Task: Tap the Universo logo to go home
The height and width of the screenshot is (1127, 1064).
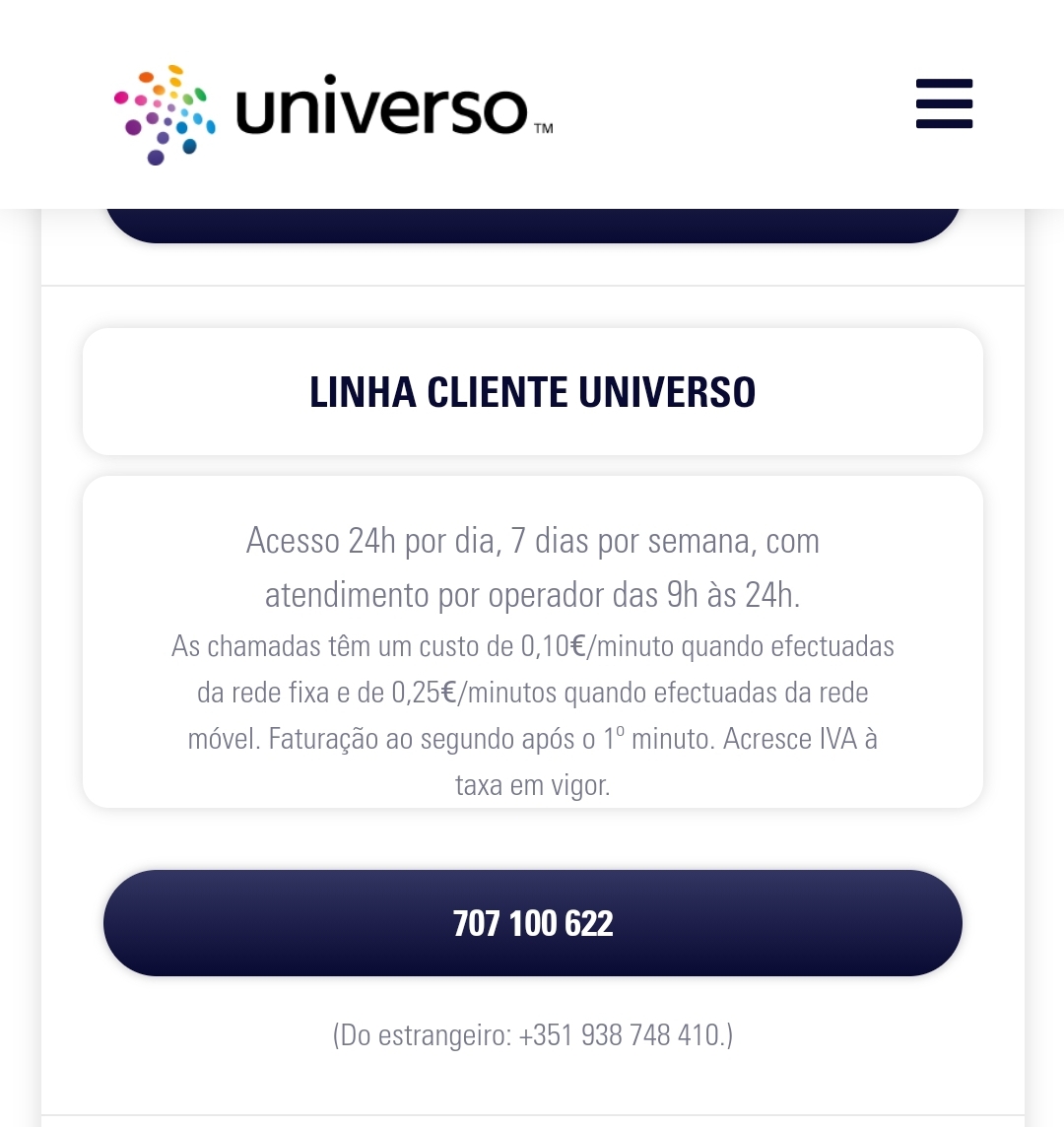Action: (x=333, y=111)
